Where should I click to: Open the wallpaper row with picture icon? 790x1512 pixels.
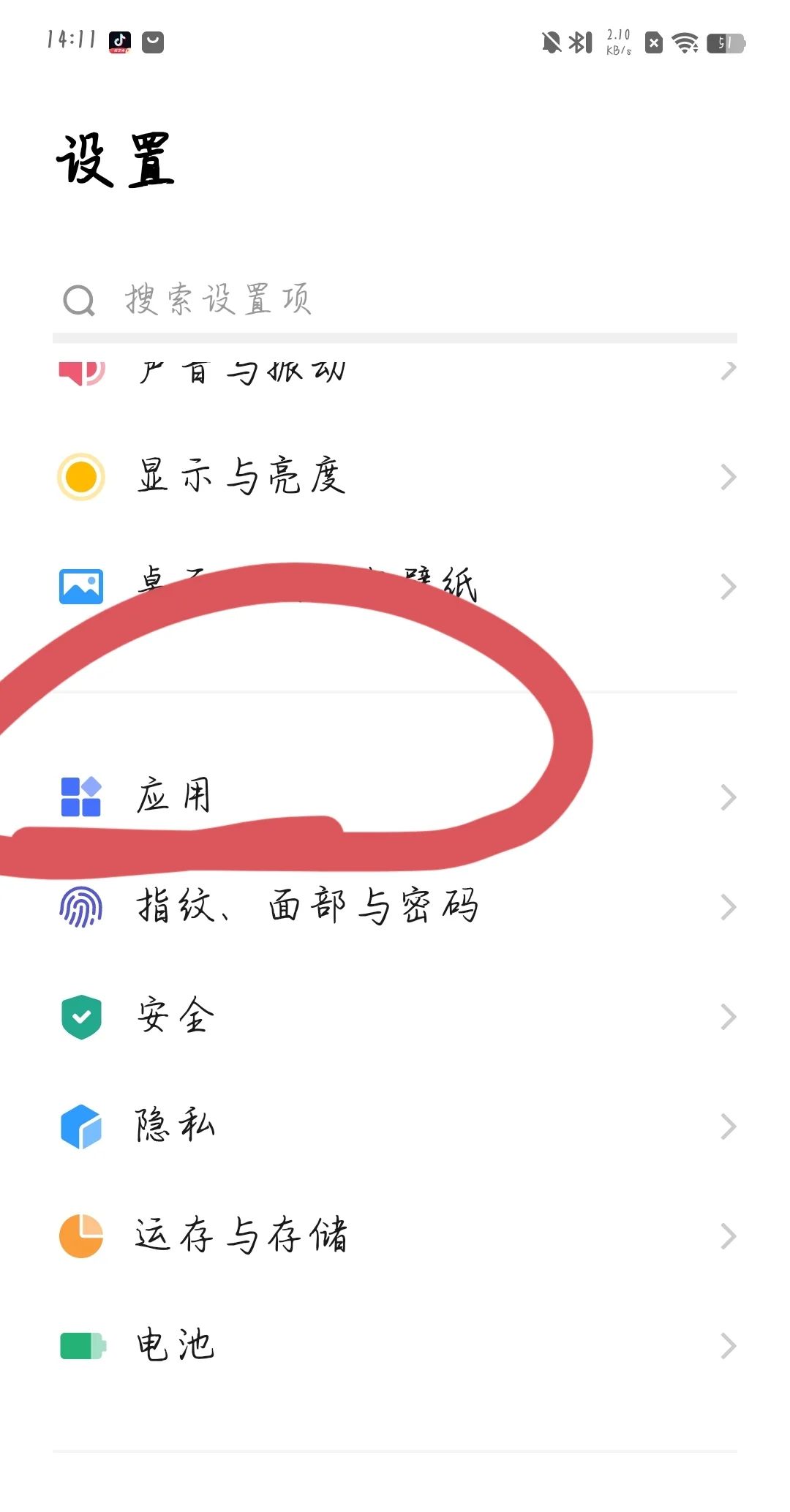395,586
